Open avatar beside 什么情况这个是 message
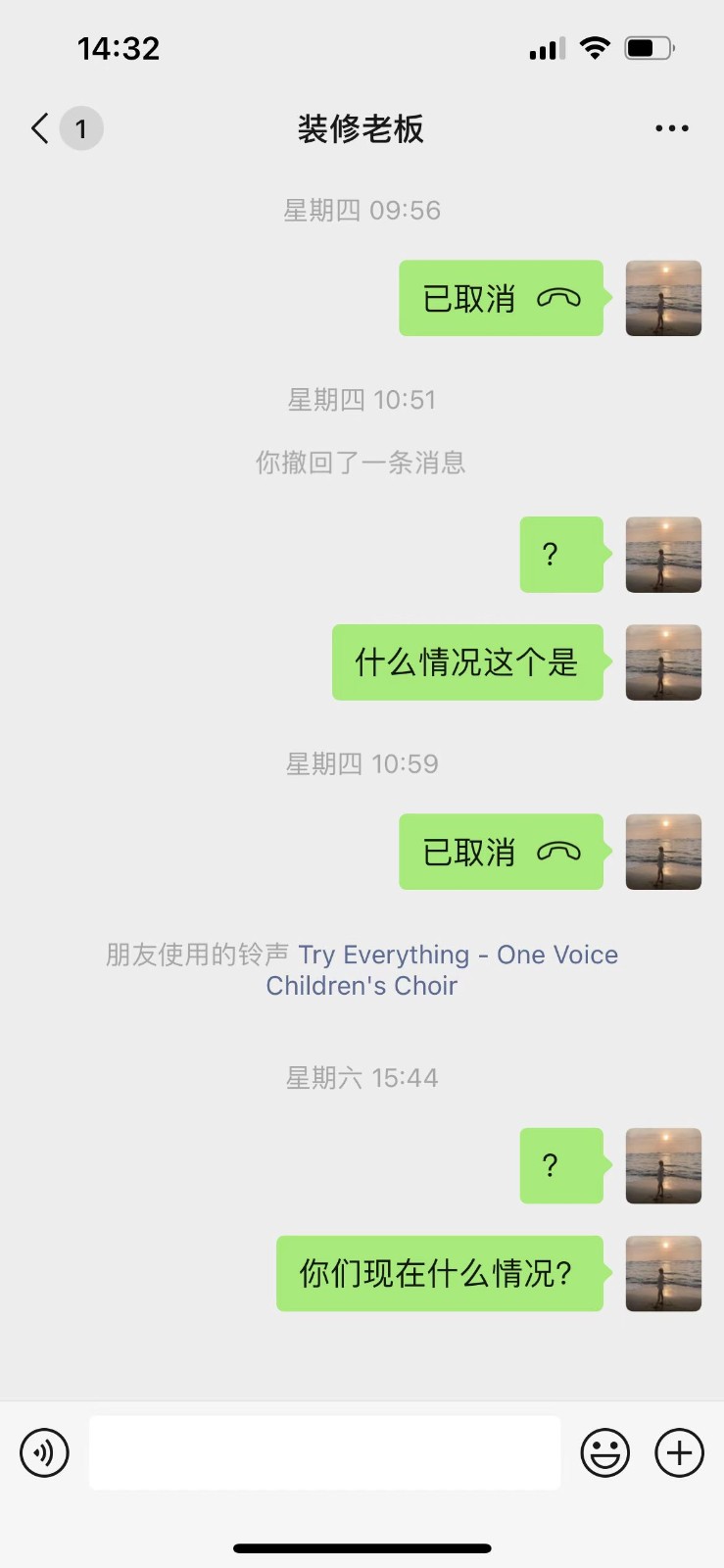 coord(663,662)
